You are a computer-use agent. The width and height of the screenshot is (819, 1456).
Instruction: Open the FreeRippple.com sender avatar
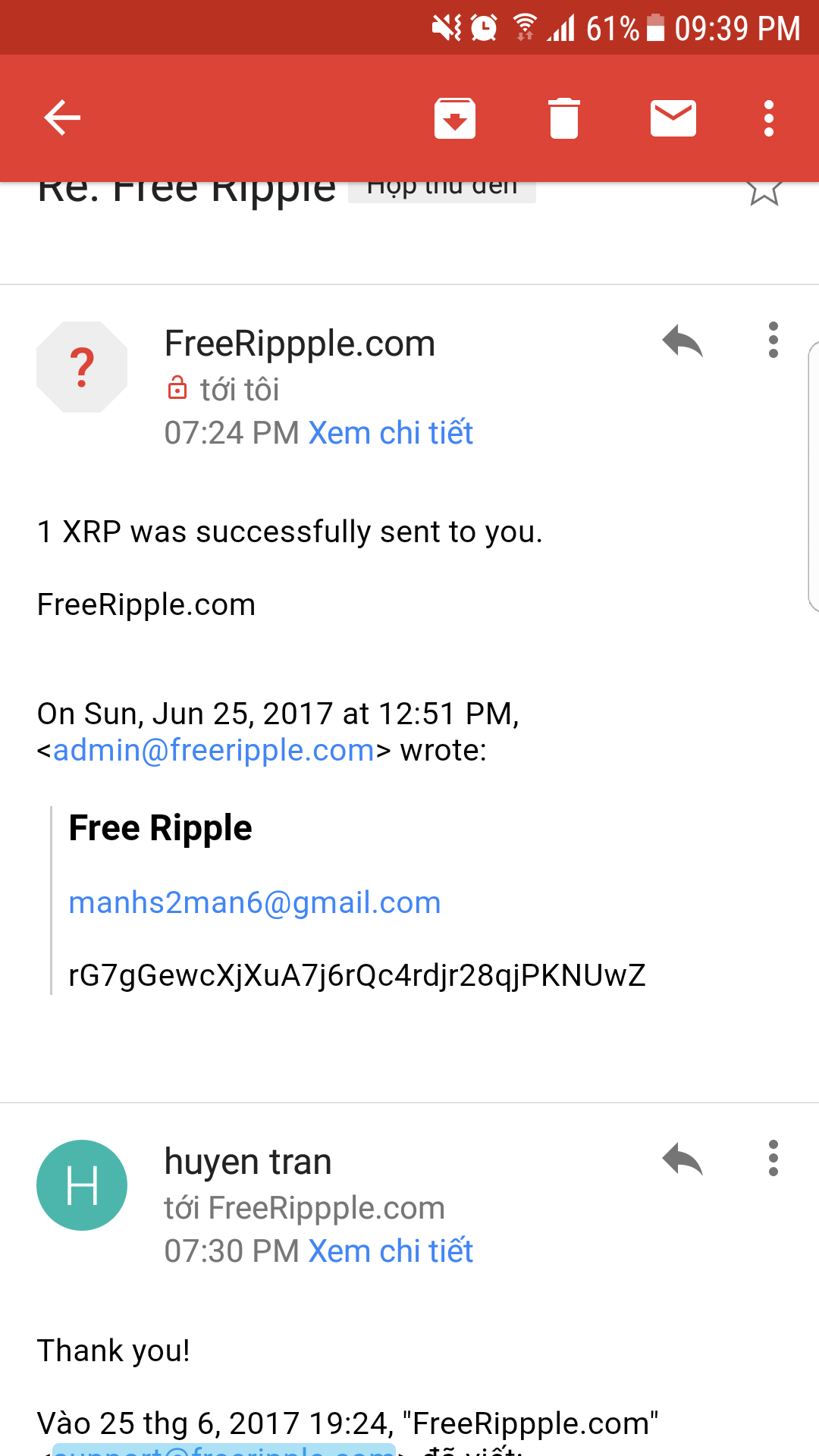pyautogui.click(x=82, y=367)
